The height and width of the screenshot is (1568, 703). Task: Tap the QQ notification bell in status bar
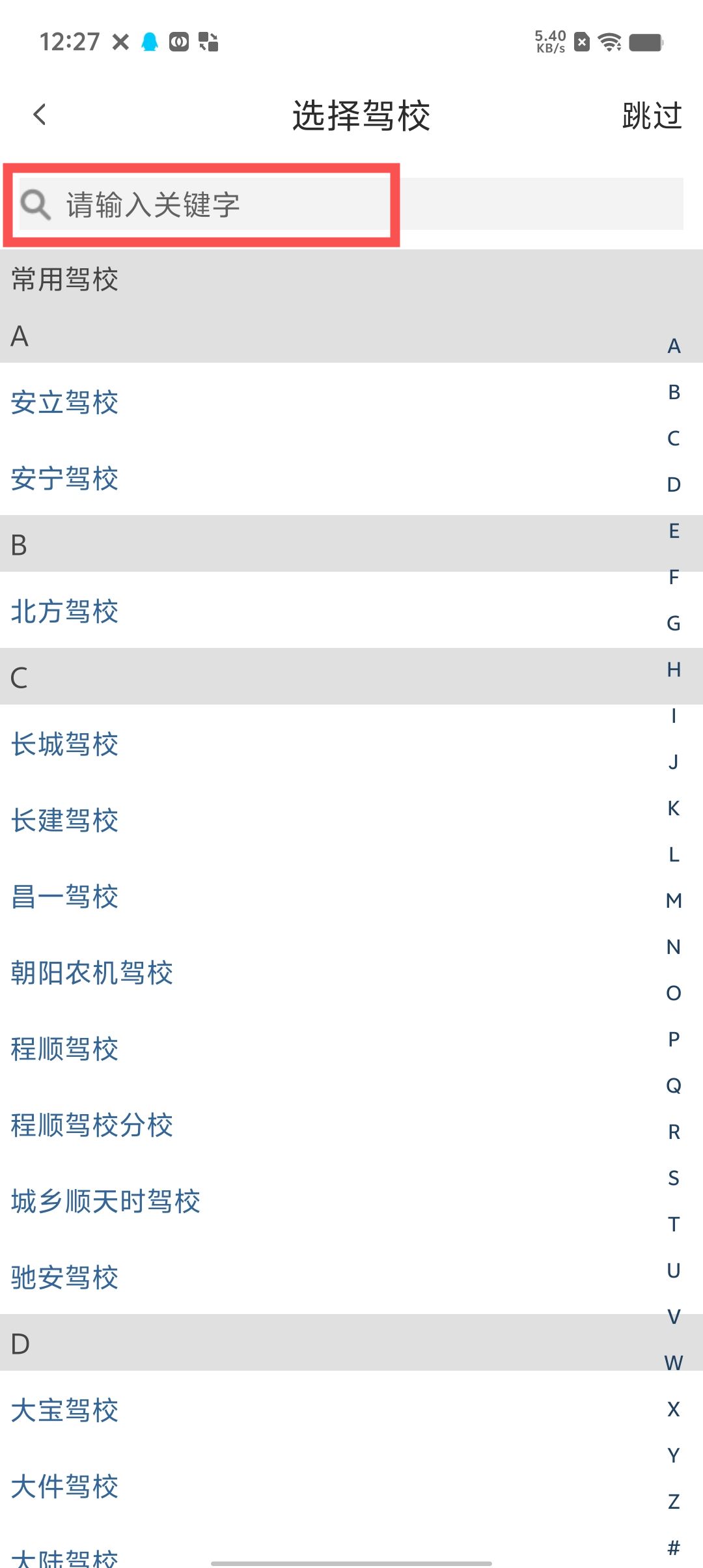point(150,42)
